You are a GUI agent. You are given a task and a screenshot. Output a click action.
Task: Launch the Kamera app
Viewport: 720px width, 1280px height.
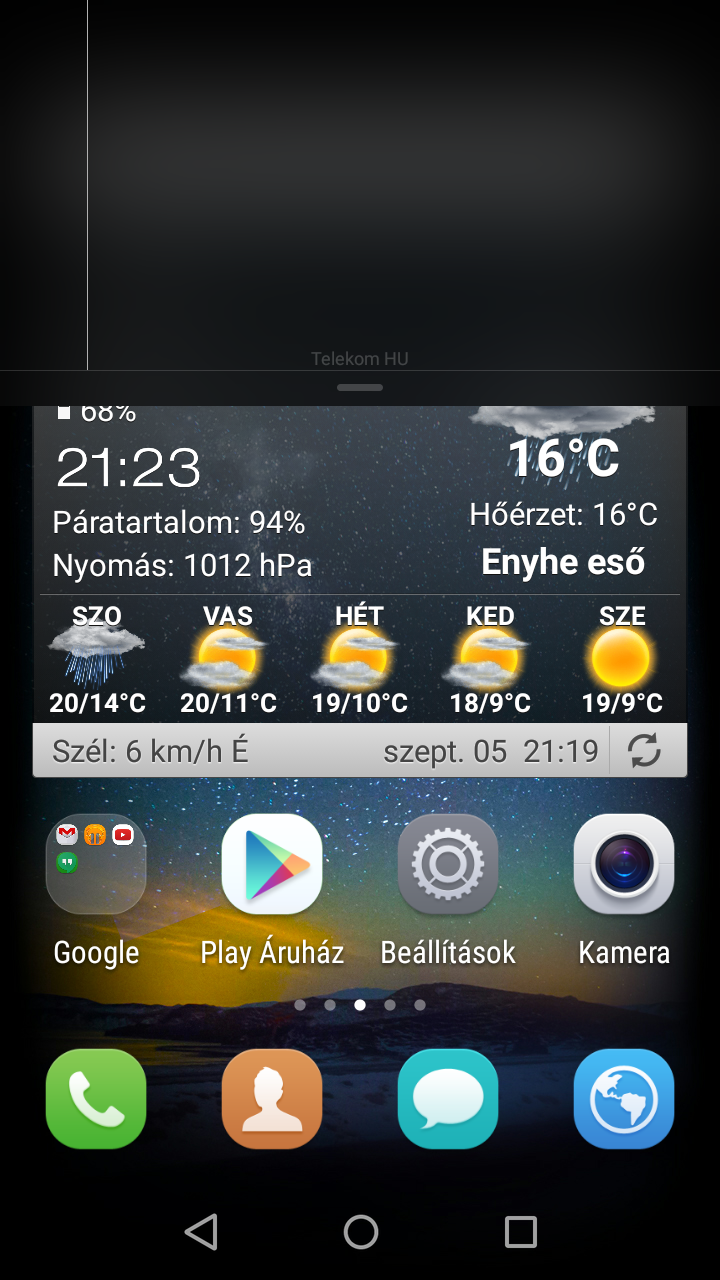coord(624,864)
